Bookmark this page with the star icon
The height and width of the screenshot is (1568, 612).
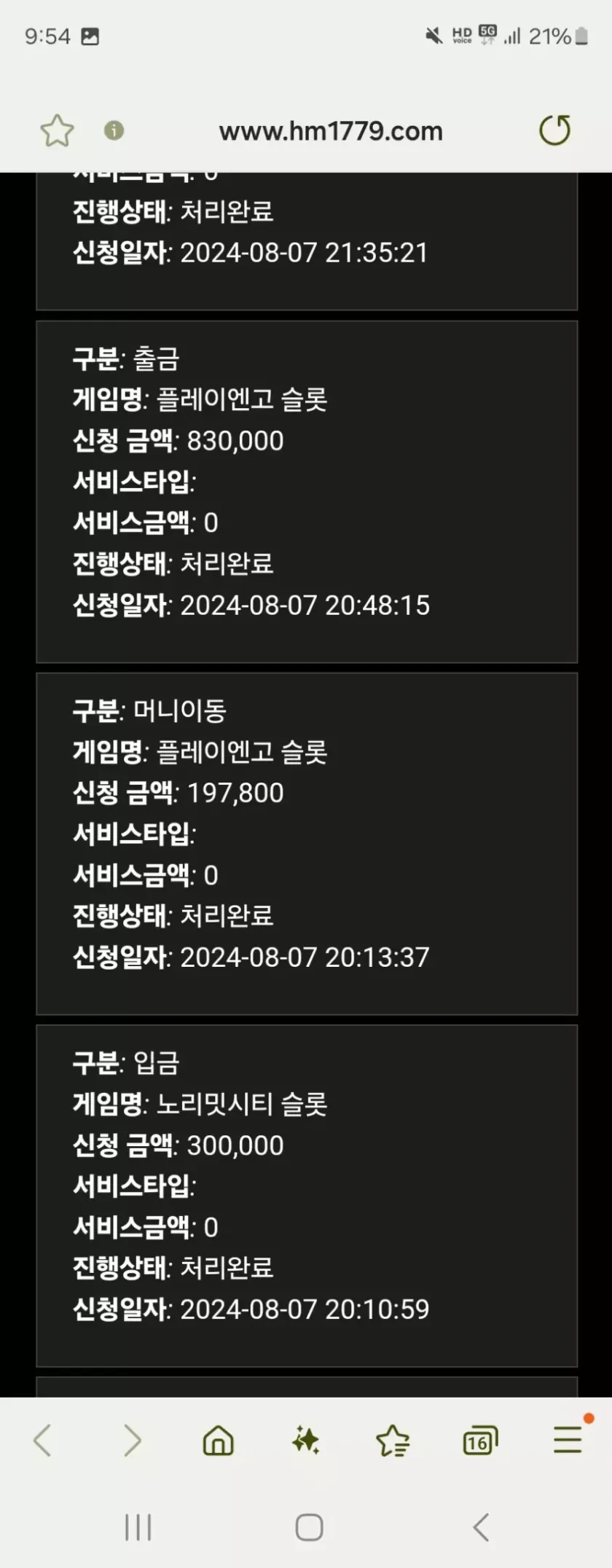click(x=57, y=131)
